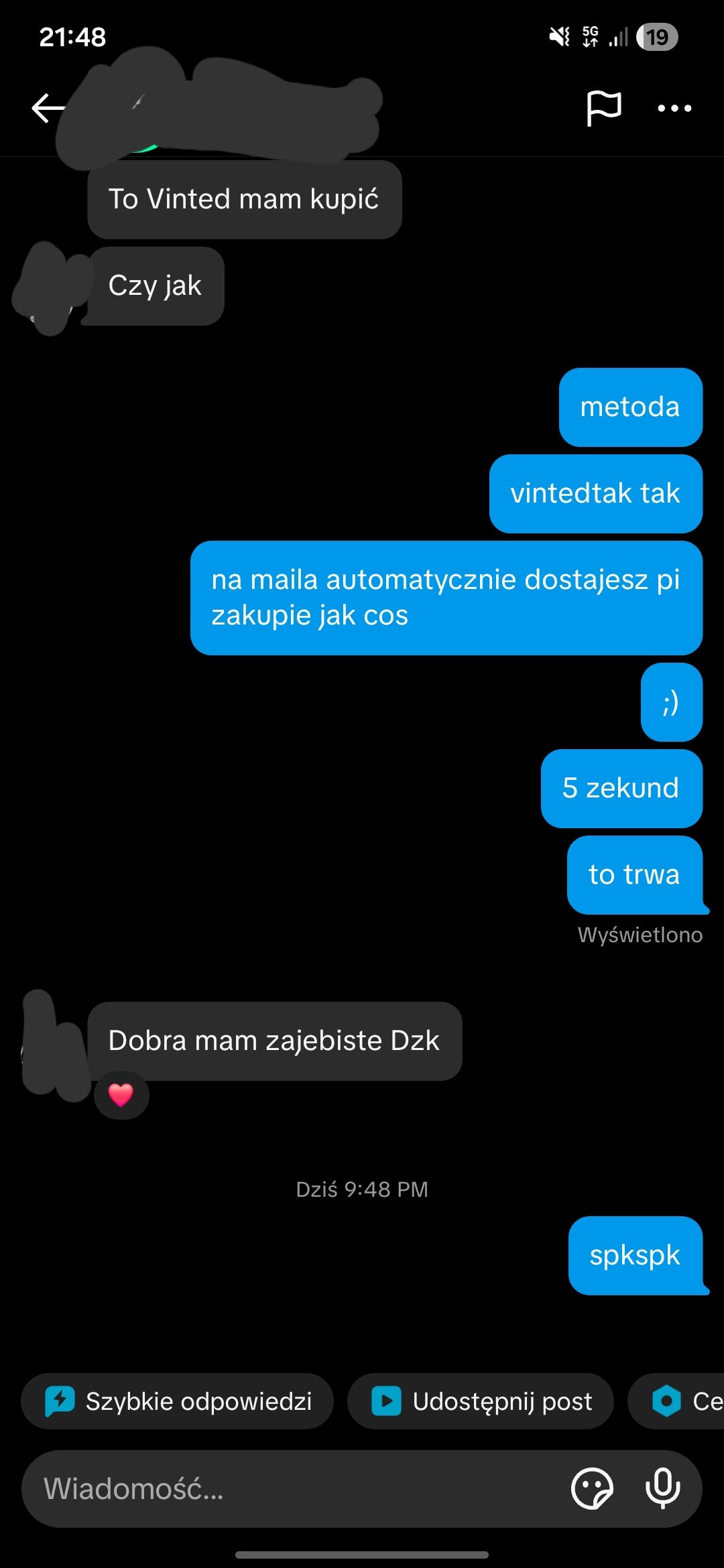
Task: Tap the Udostępnij post chip
Action: coord(481,1401)
